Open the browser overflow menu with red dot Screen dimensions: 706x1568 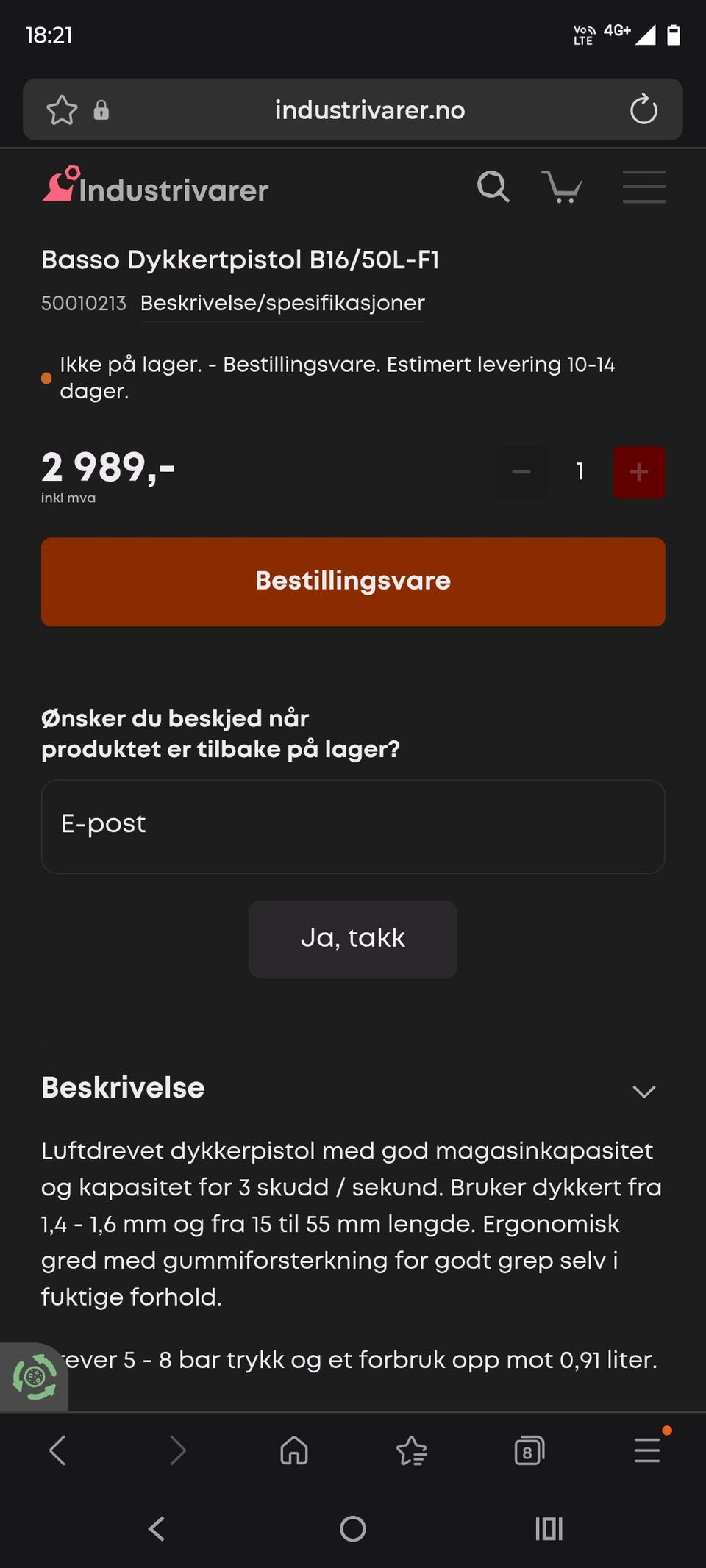pyautogui.click(x=646, y=1451)
